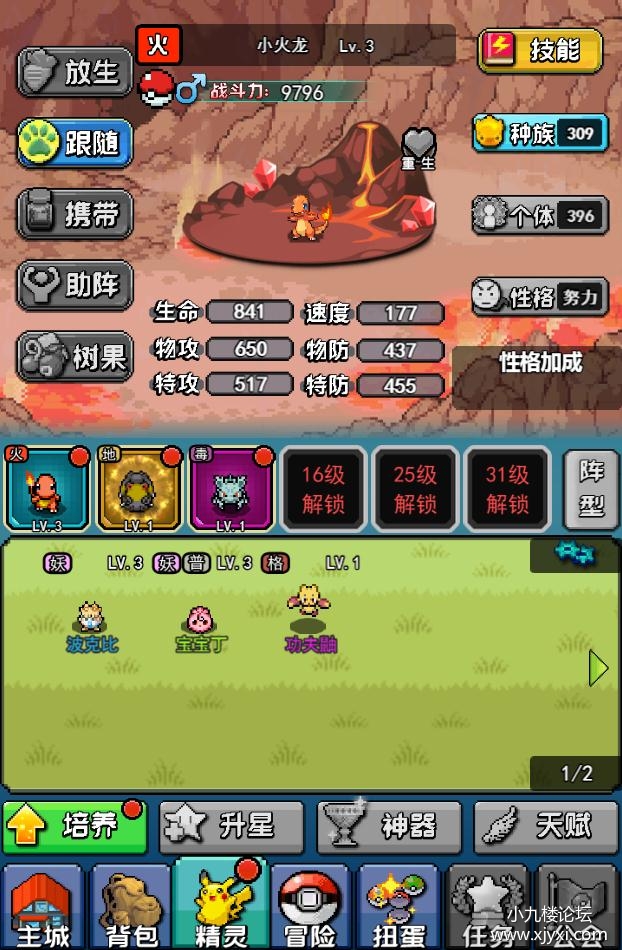The height and width of the screenshot is (950, 622).
Task: Open the 升星 star upgrade tab
Action: pos(231,826)
